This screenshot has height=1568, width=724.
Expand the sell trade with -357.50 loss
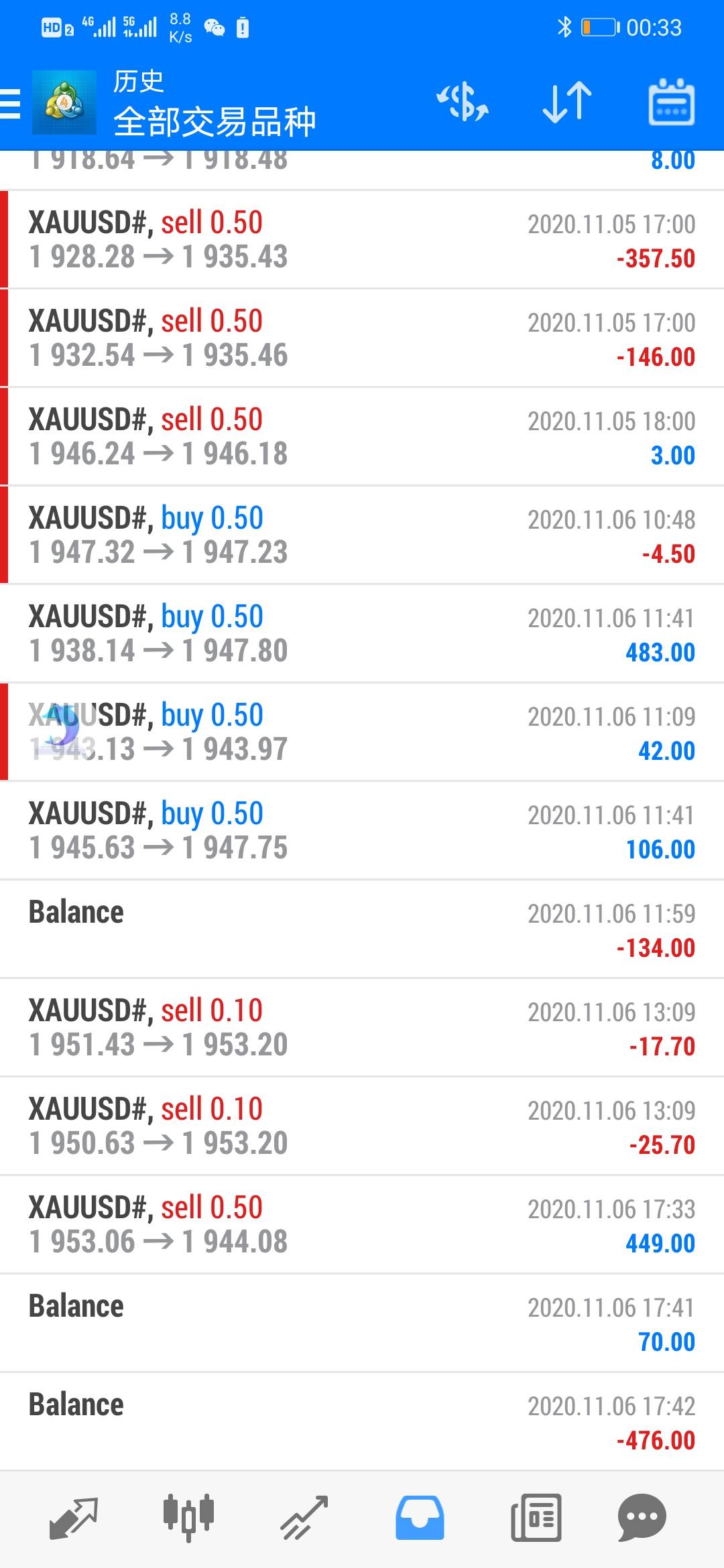[362, 240]
